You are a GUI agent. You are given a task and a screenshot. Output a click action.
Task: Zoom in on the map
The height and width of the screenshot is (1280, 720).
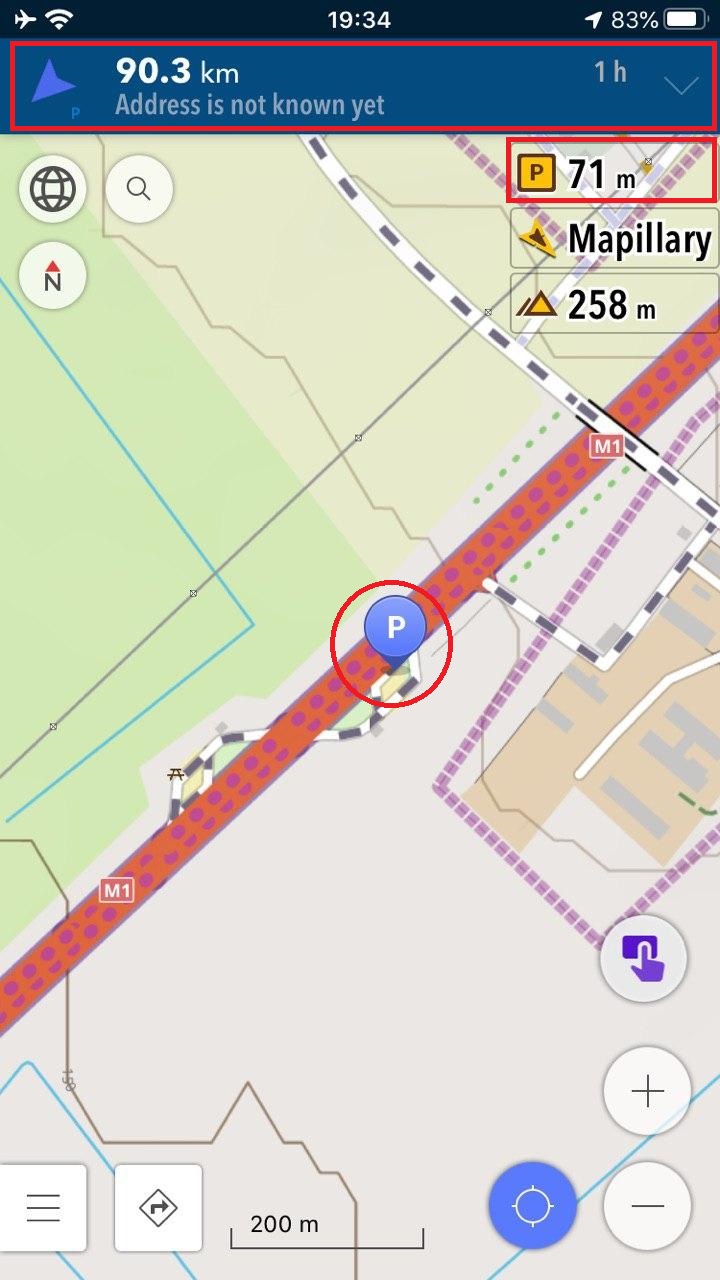(647, 1091)
